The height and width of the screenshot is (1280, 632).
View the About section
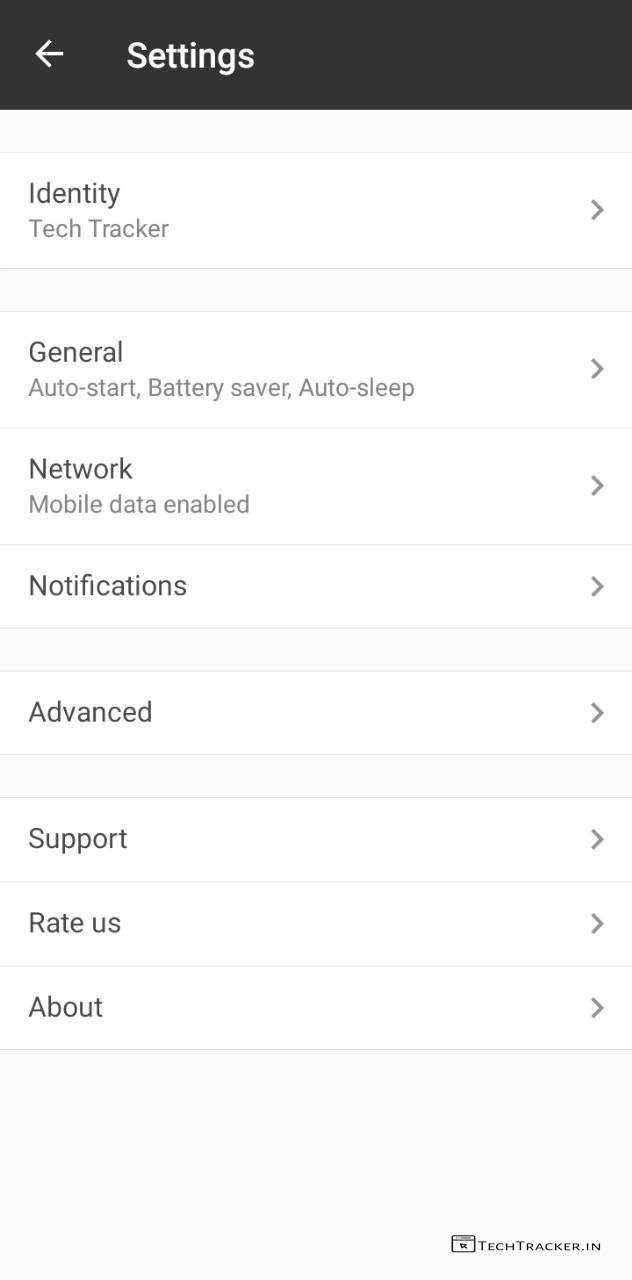click(x=316, y=1007)
